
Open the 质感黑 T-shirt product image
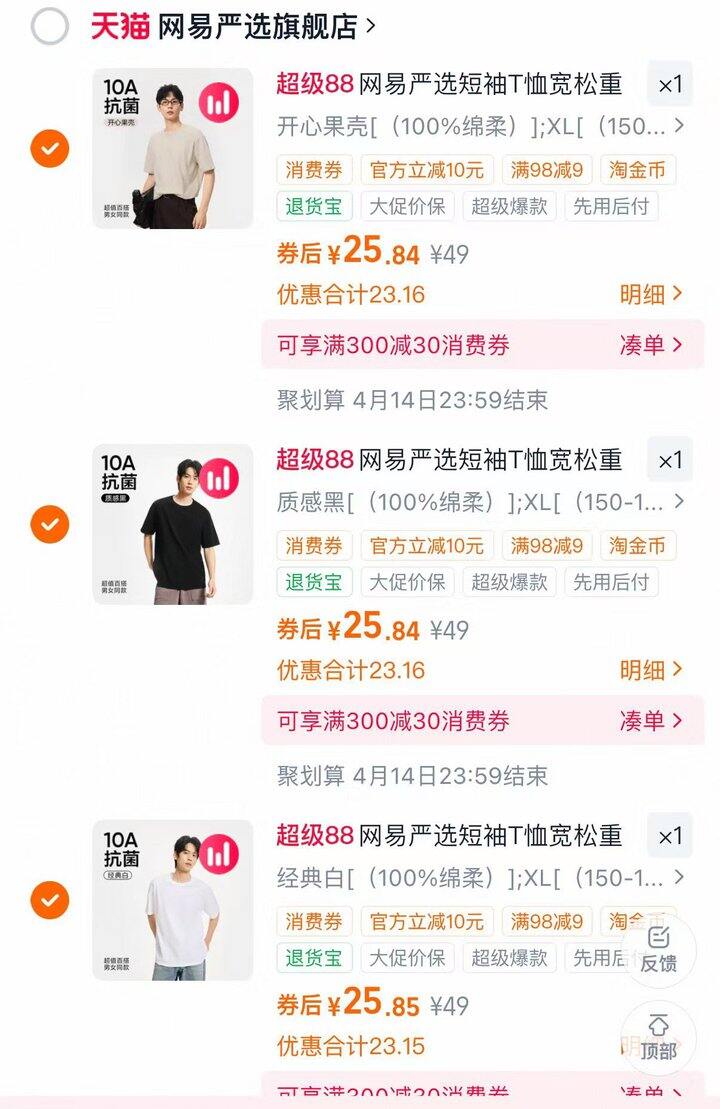[173, 524]
